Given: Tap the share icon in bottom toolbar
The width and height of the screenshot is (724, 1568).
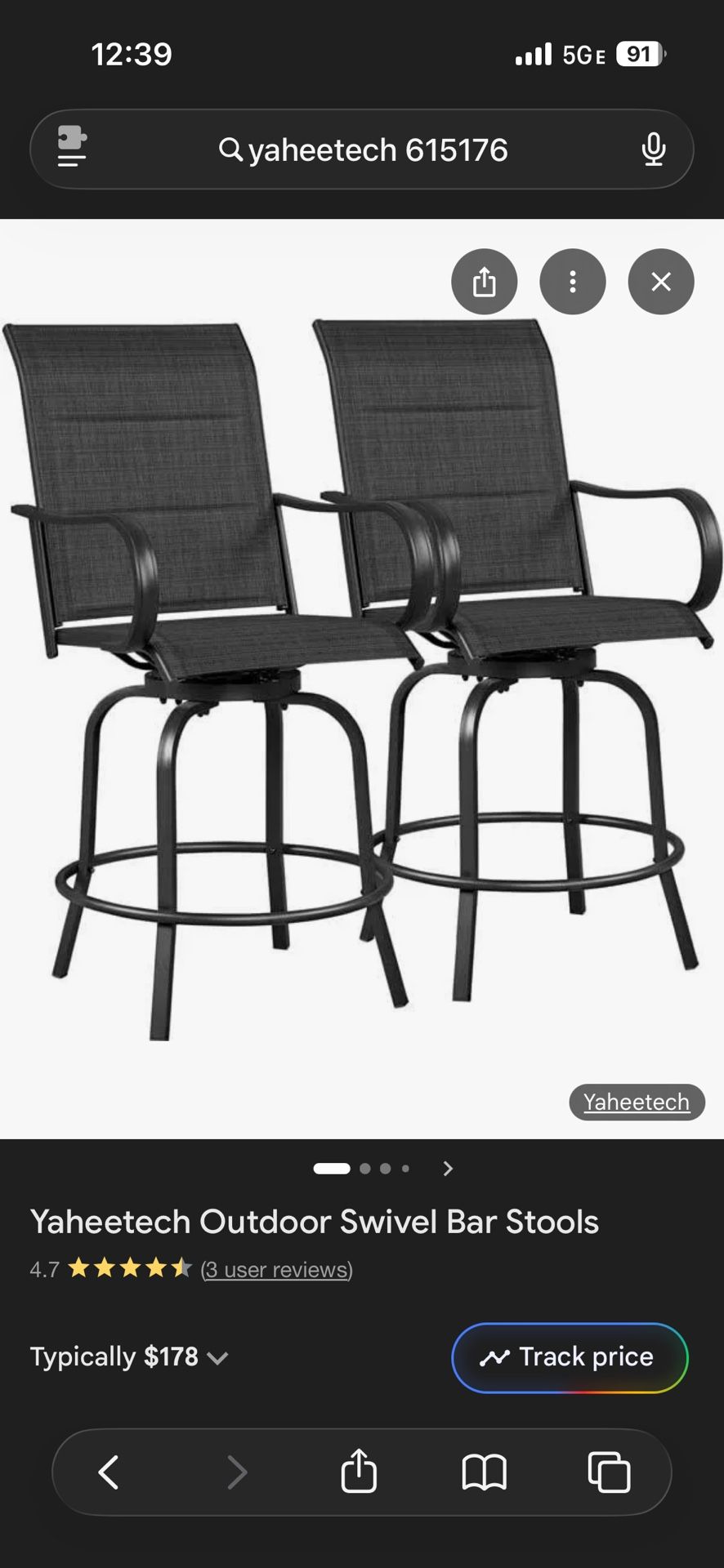Looking at the screenshot, I should [359, 1472].
